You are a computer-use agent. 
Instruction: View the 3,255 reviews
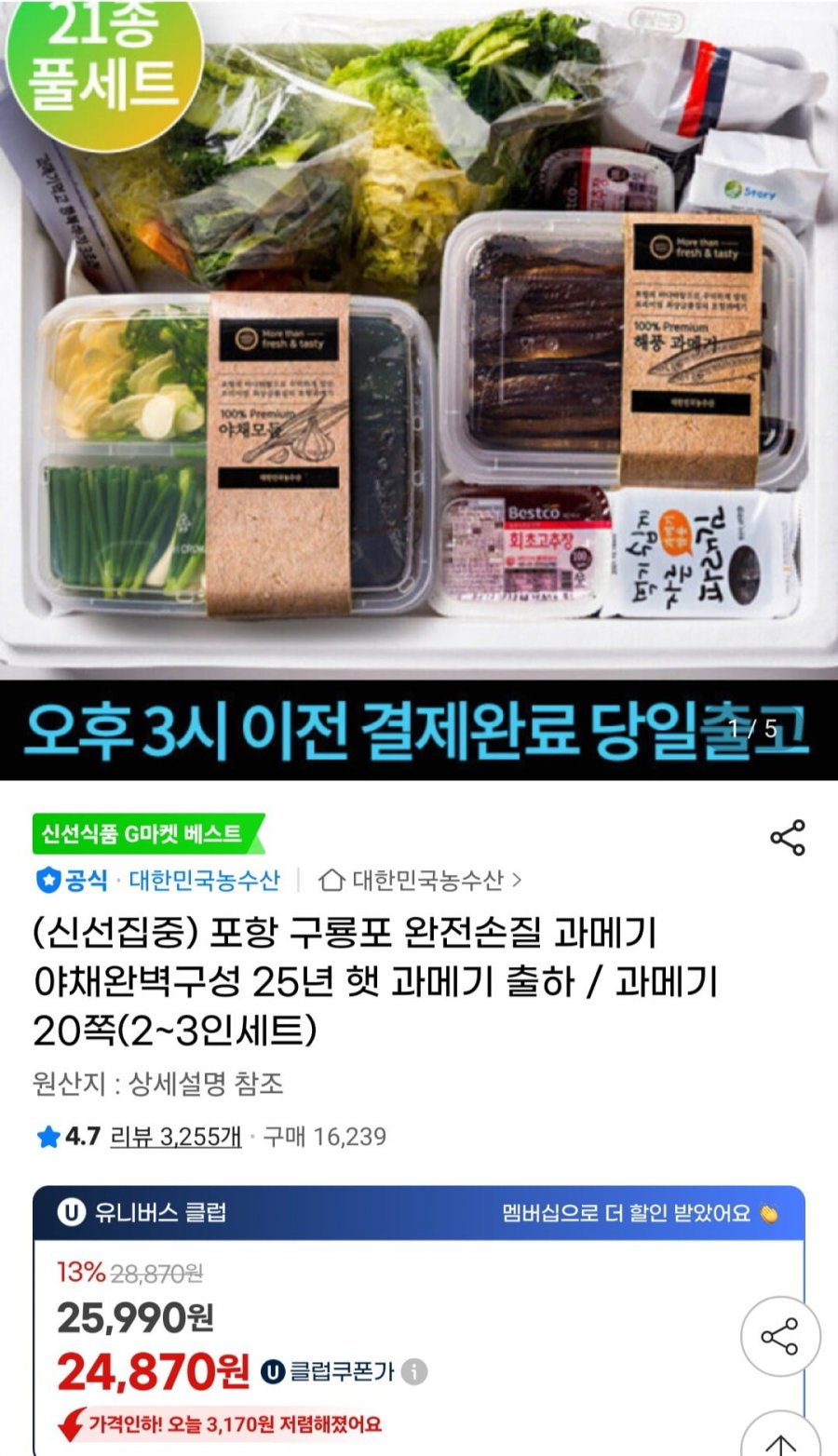[x=175, y=1136]
